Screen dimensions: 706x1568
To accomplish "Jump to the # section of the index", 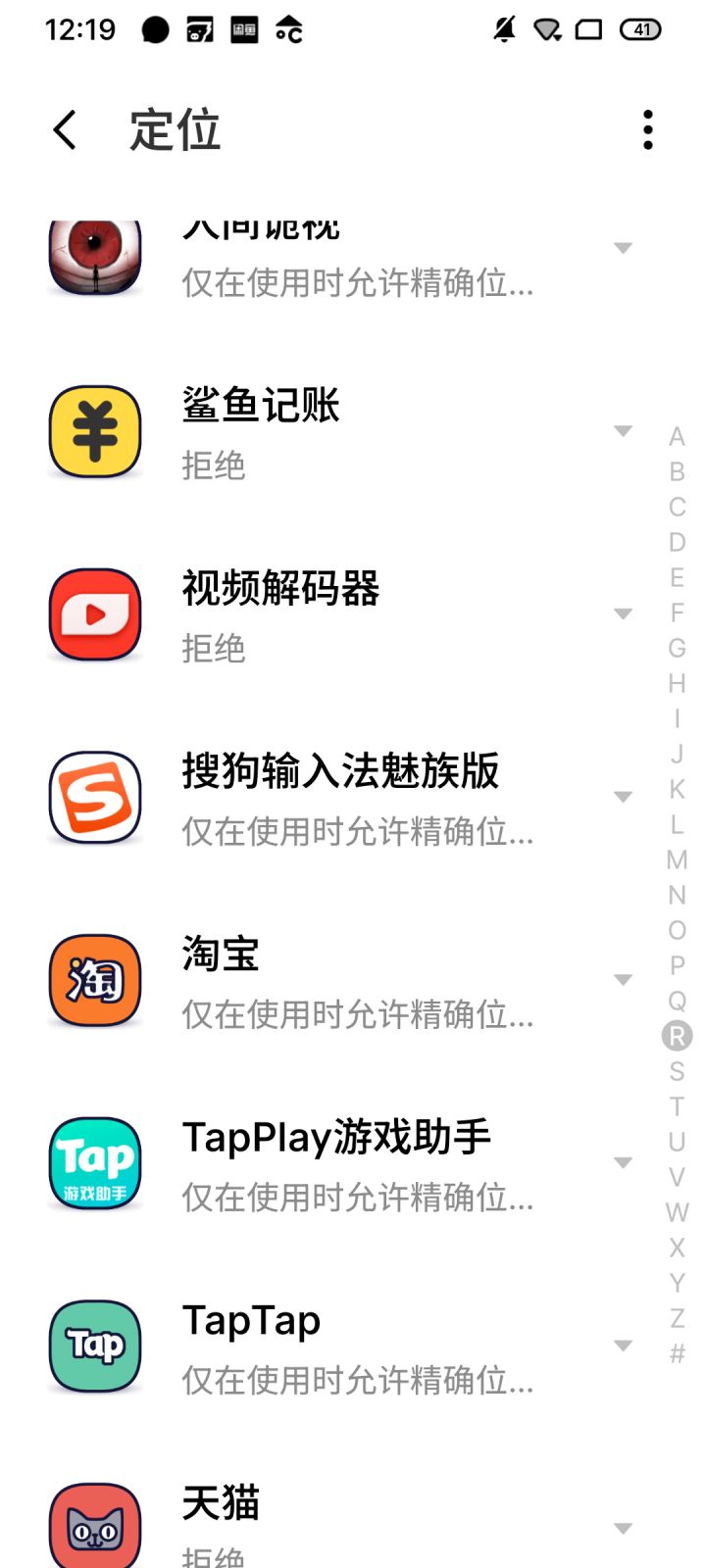I will click(x=677, y=1353).
